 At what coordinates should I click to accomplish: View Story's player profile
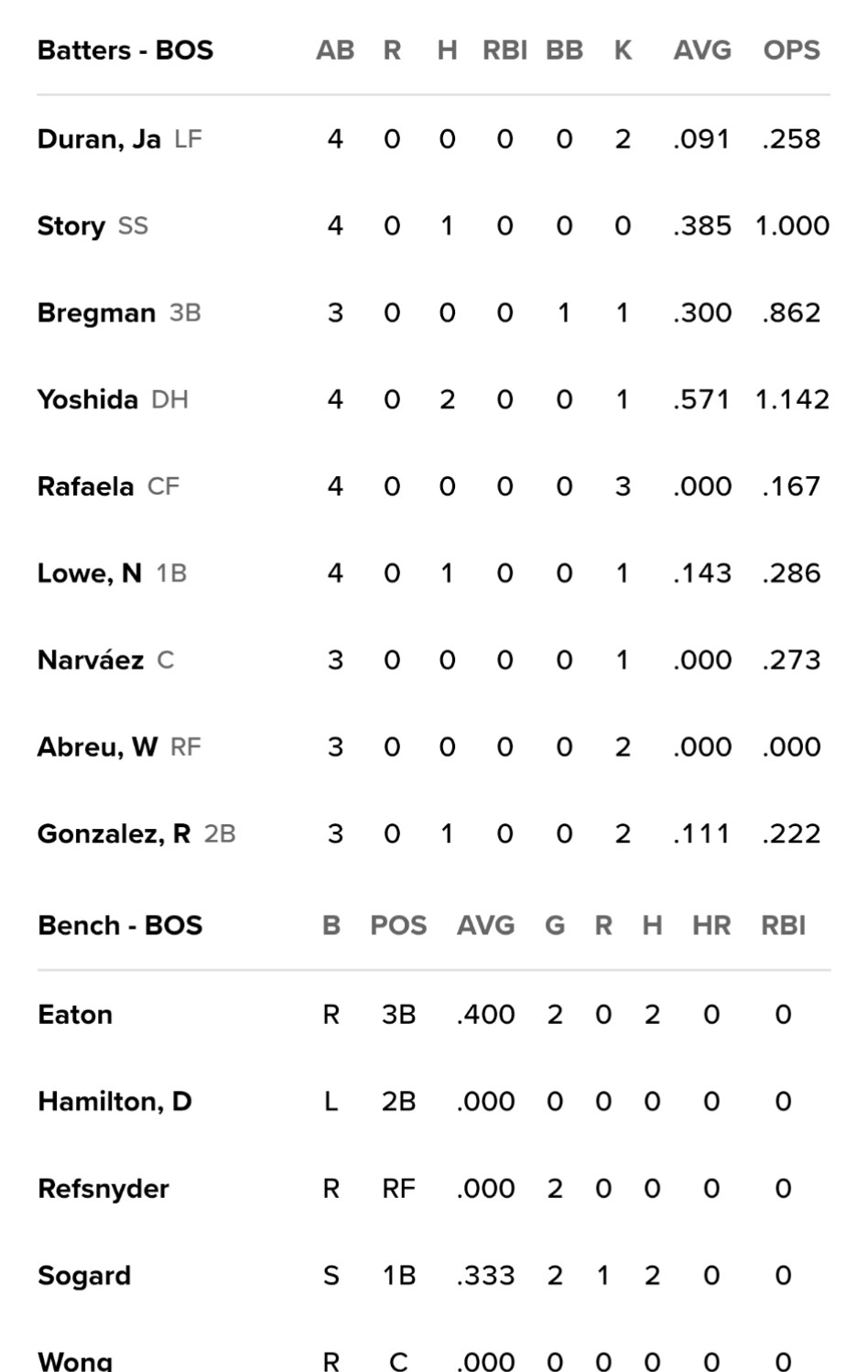point(71,226)
